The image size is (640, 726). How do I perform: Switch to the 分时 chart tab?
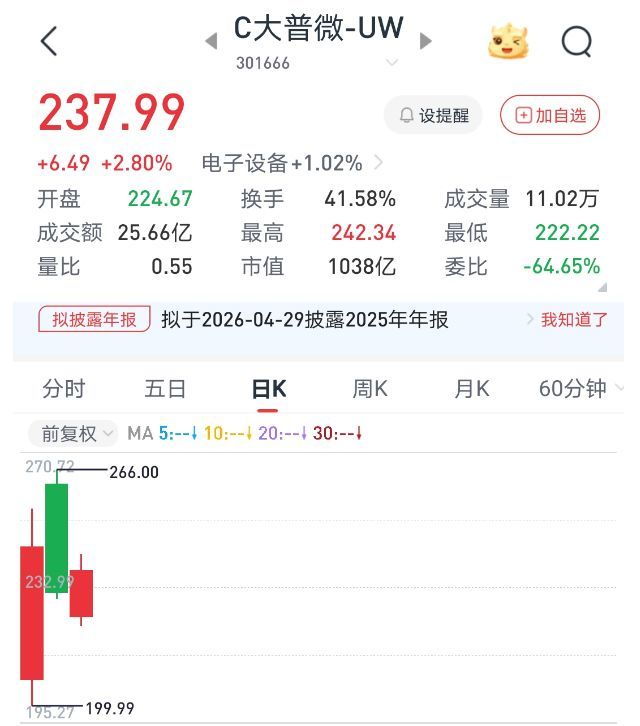(64, 389)
